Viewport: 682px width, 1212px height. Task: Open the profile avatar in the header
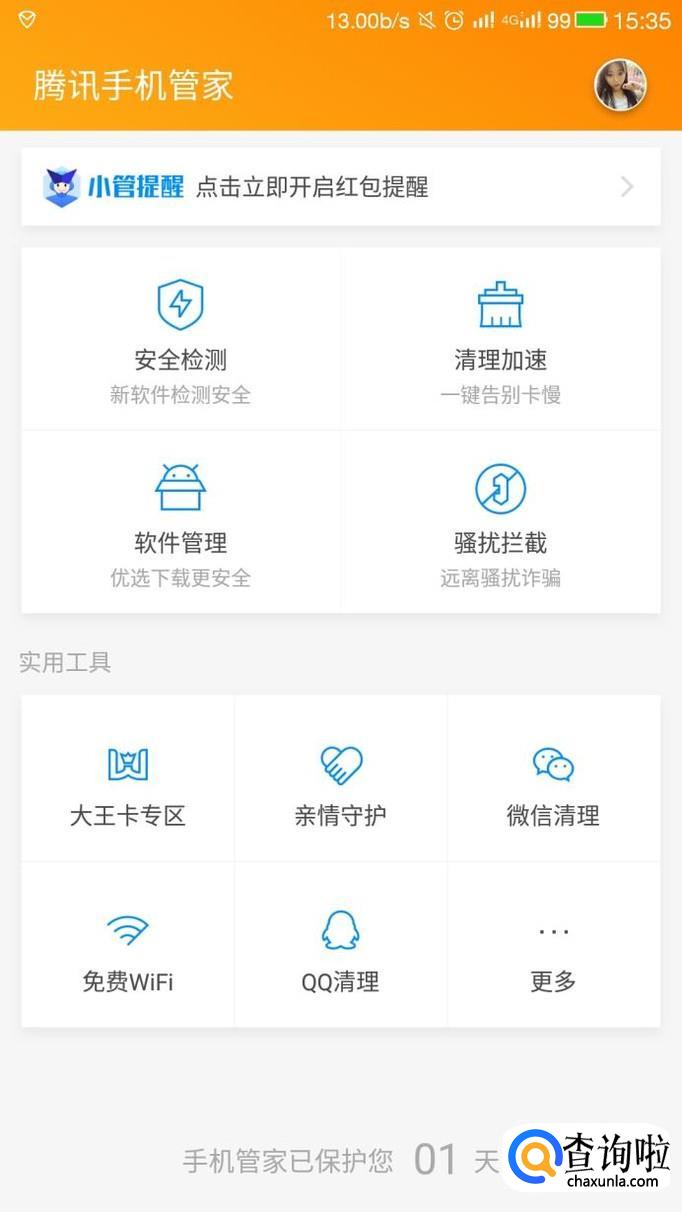[x=620, y=85]
